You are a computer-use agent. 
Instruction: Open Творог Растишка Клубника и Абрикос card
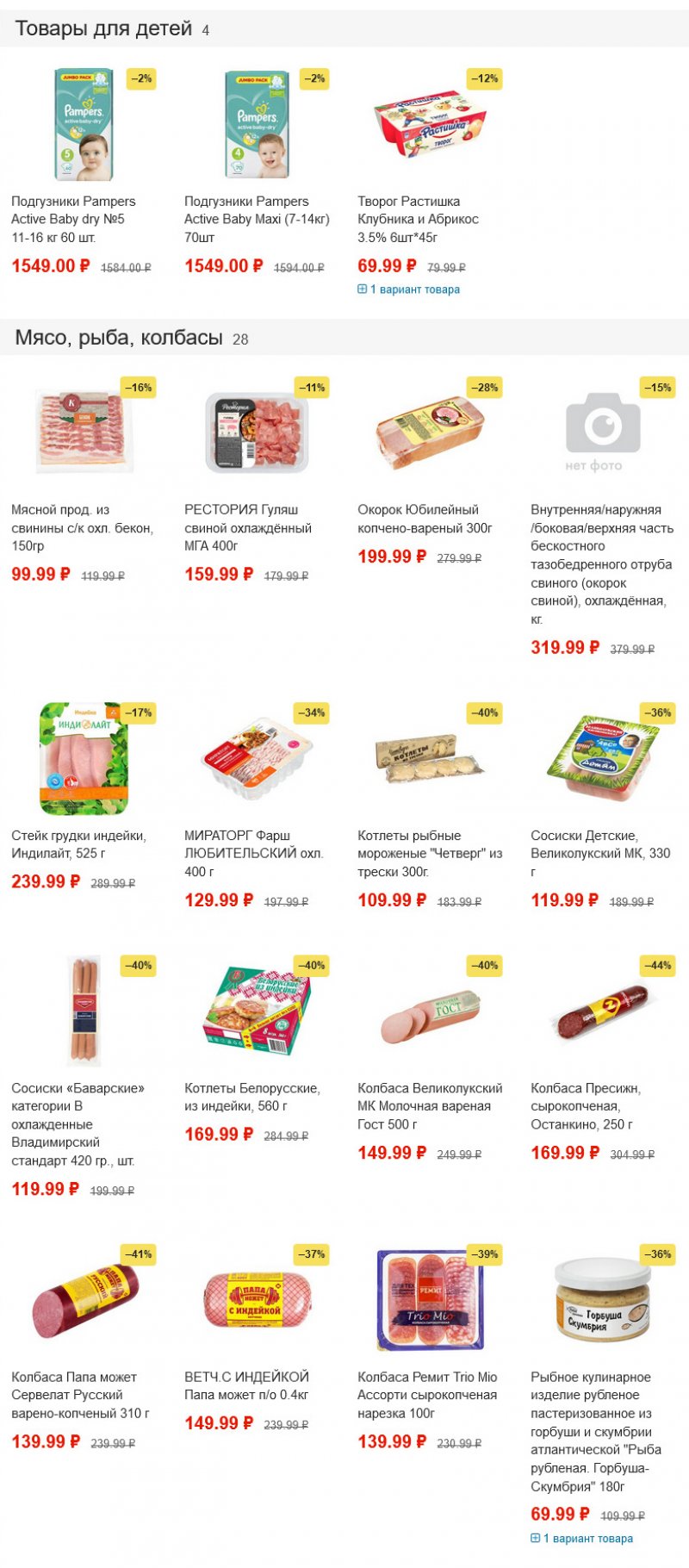click(418, 219)
